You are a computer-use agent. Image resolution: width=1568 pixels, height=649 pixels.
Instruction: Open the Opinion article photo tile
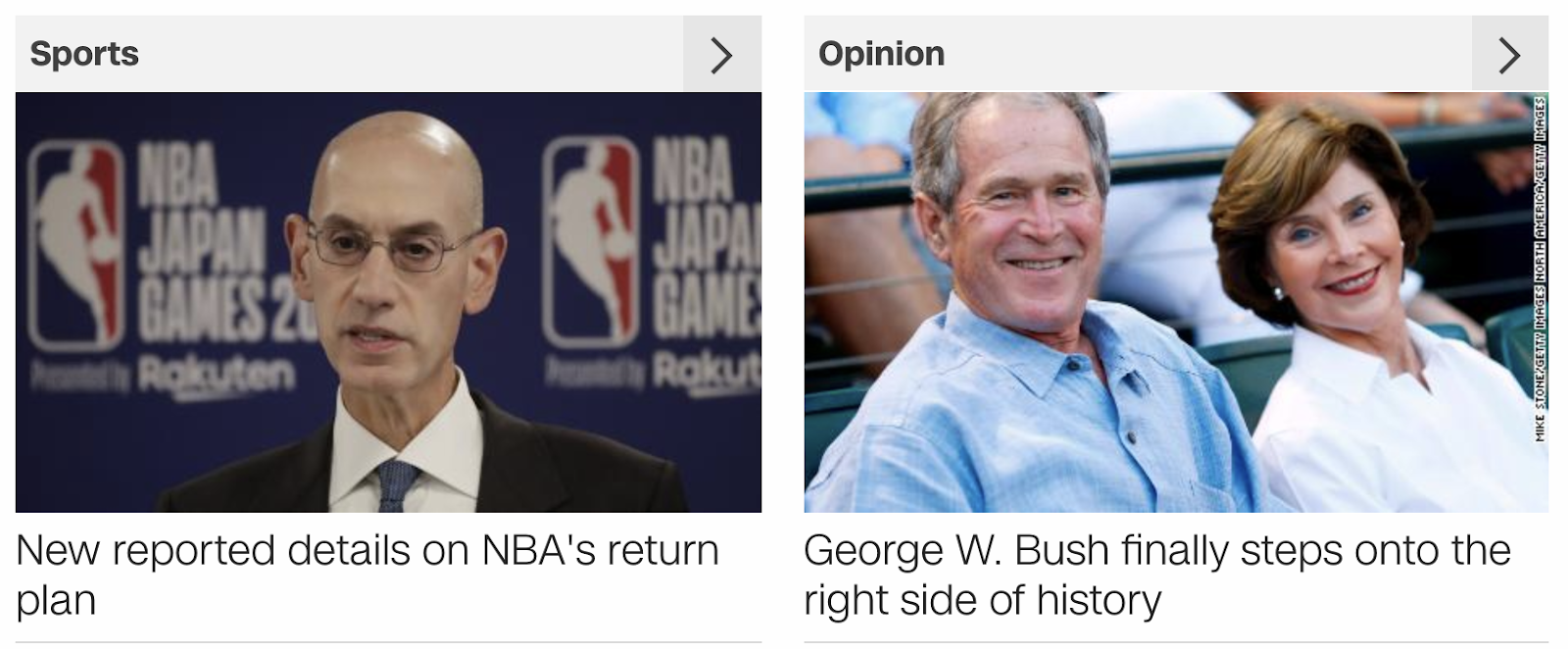pos(1175,302)
